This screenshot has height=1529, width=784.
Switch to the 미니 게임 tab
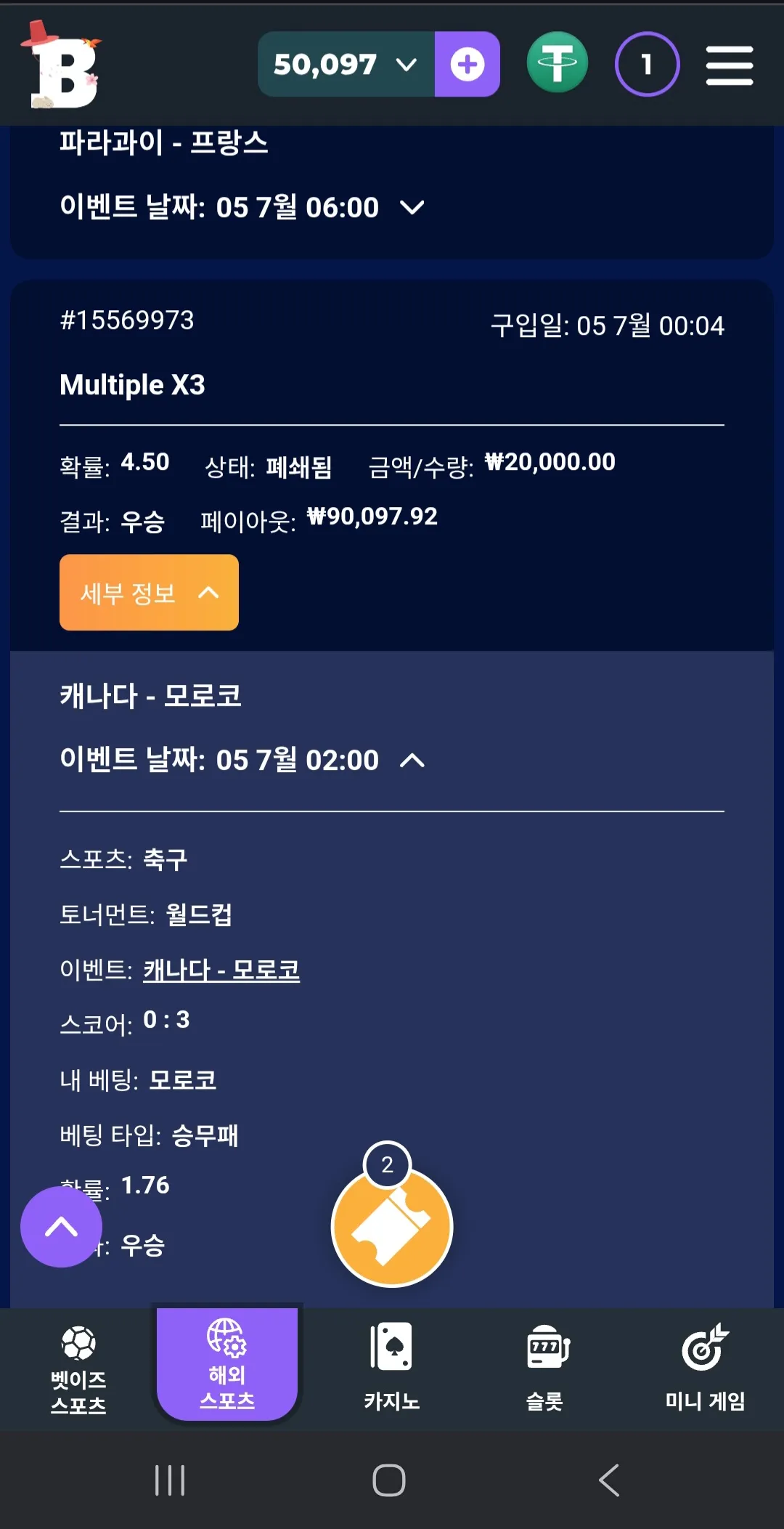click(x=705, y=1367)
